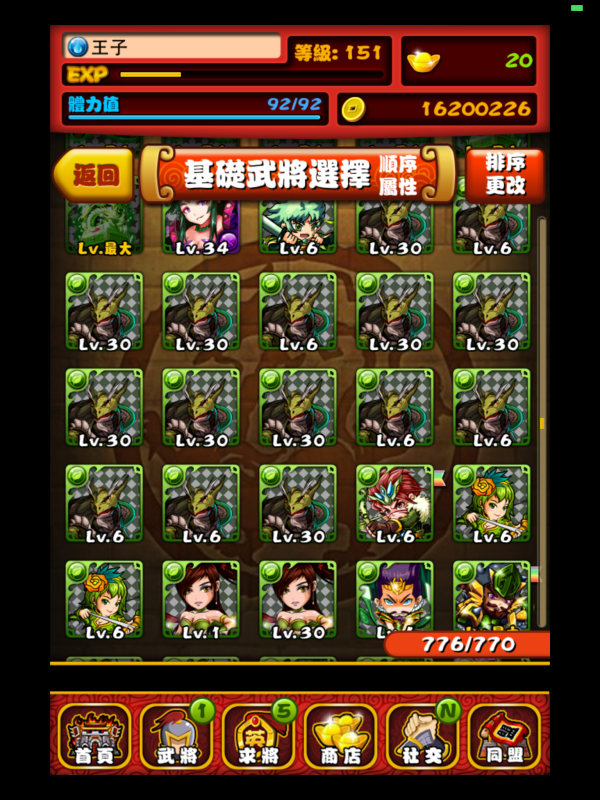Switch to the 求將 recruit tab
Viewport: 600px width, 800px height.
tap(260, 737)
